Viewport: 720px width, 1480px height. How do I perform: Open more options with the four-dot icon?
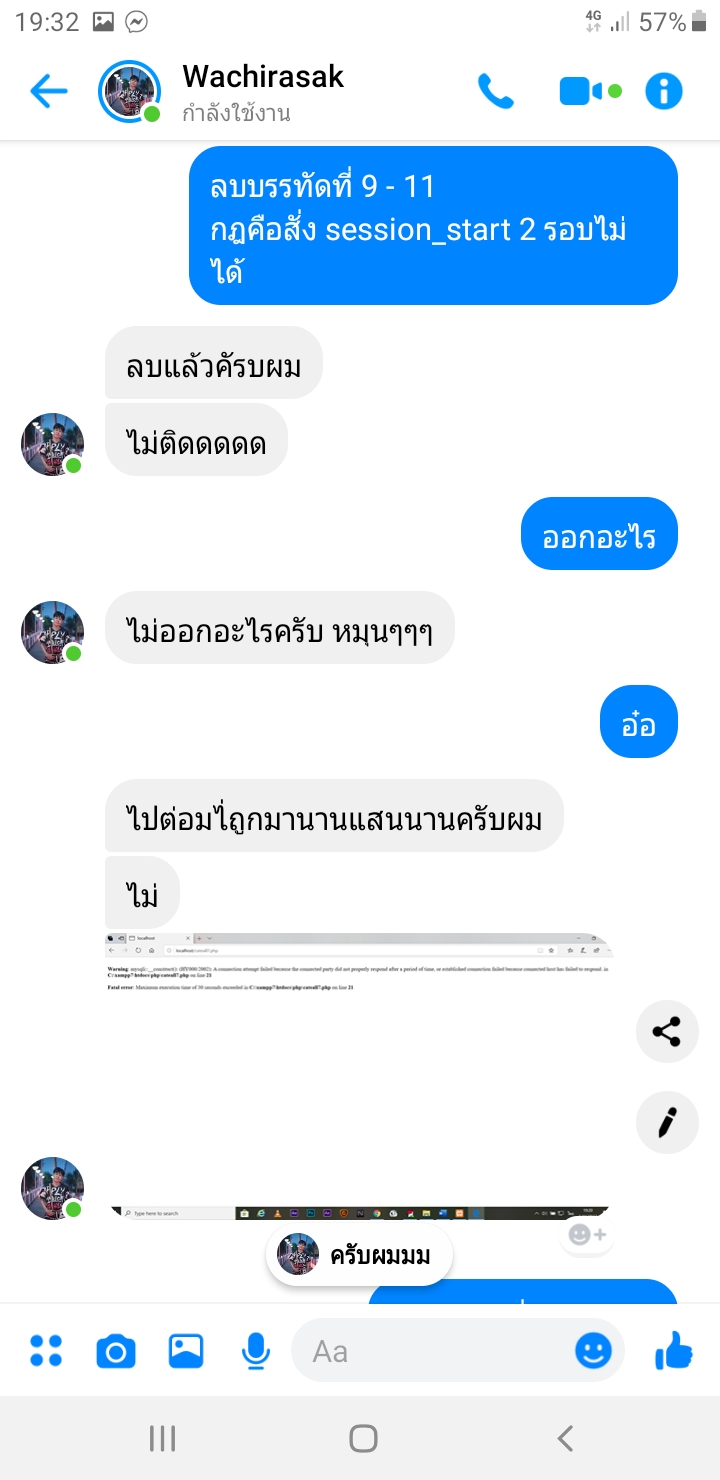point(46,1351)
